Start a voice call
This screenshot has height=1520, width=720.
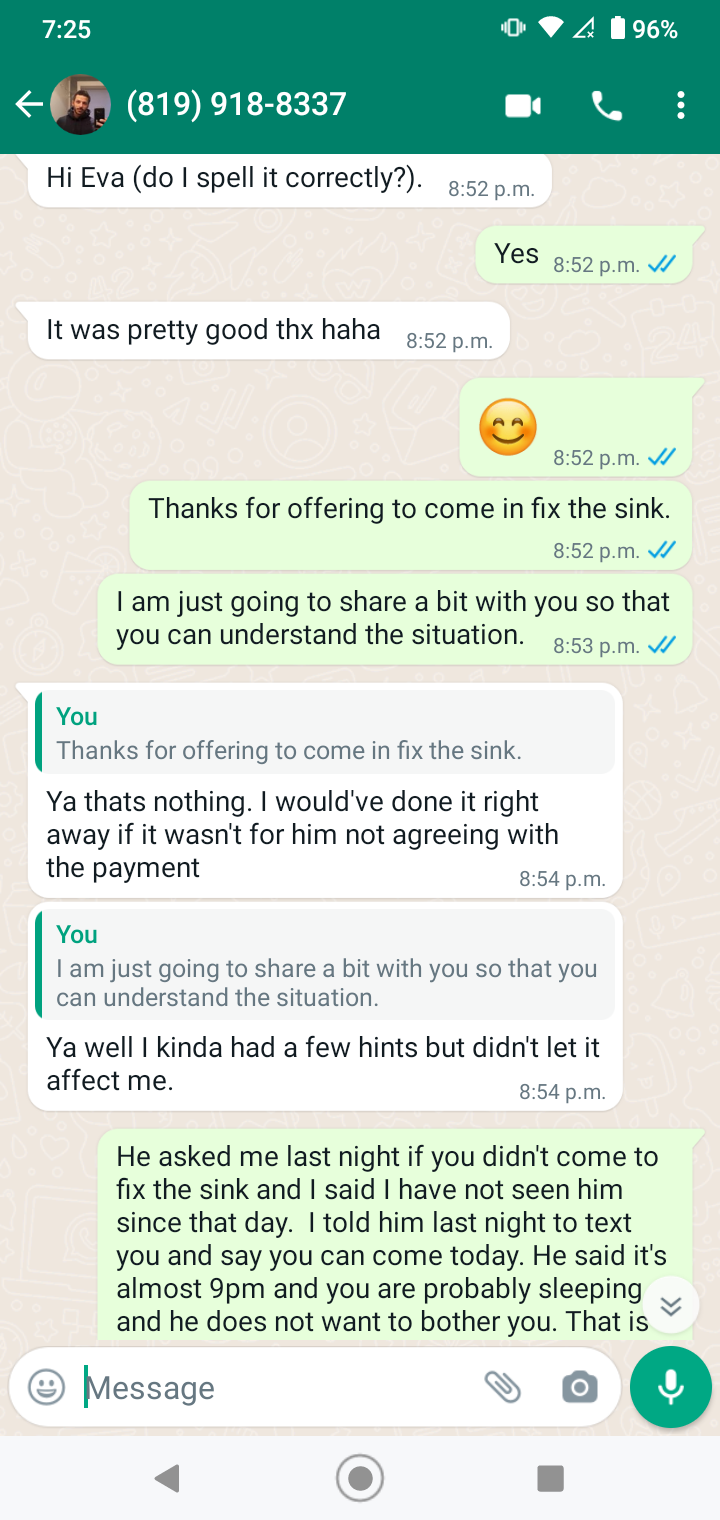(x=606, y=105)
